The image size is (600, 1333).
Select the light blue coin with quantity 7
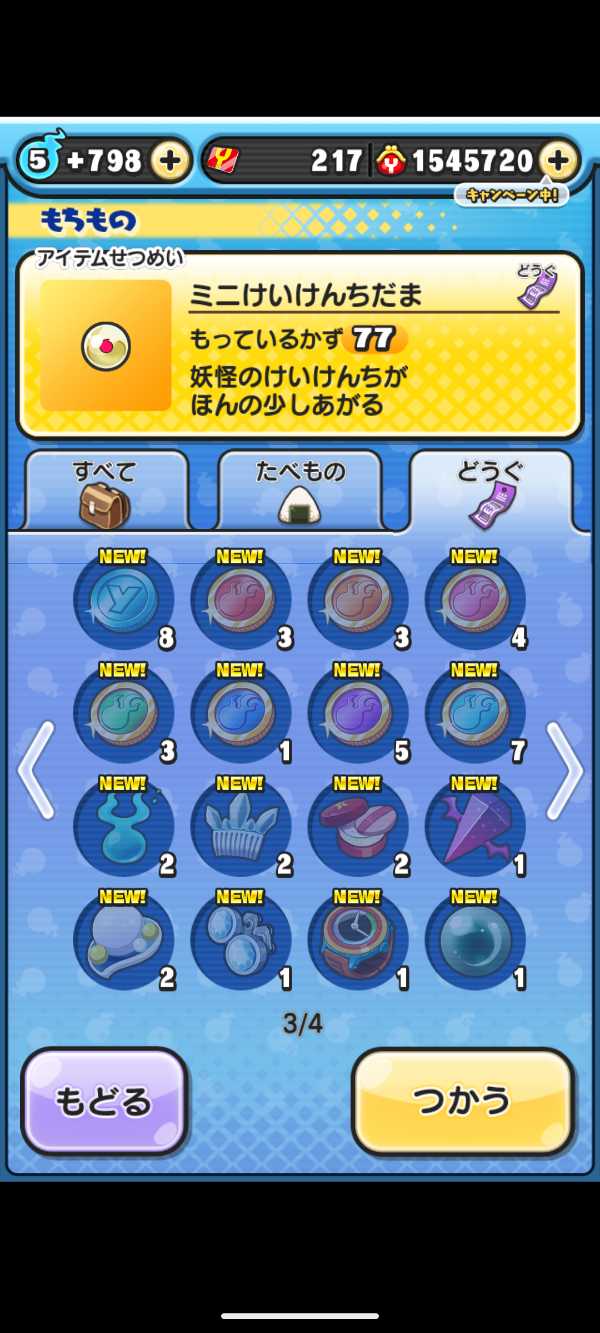click(x=475, y=714)
